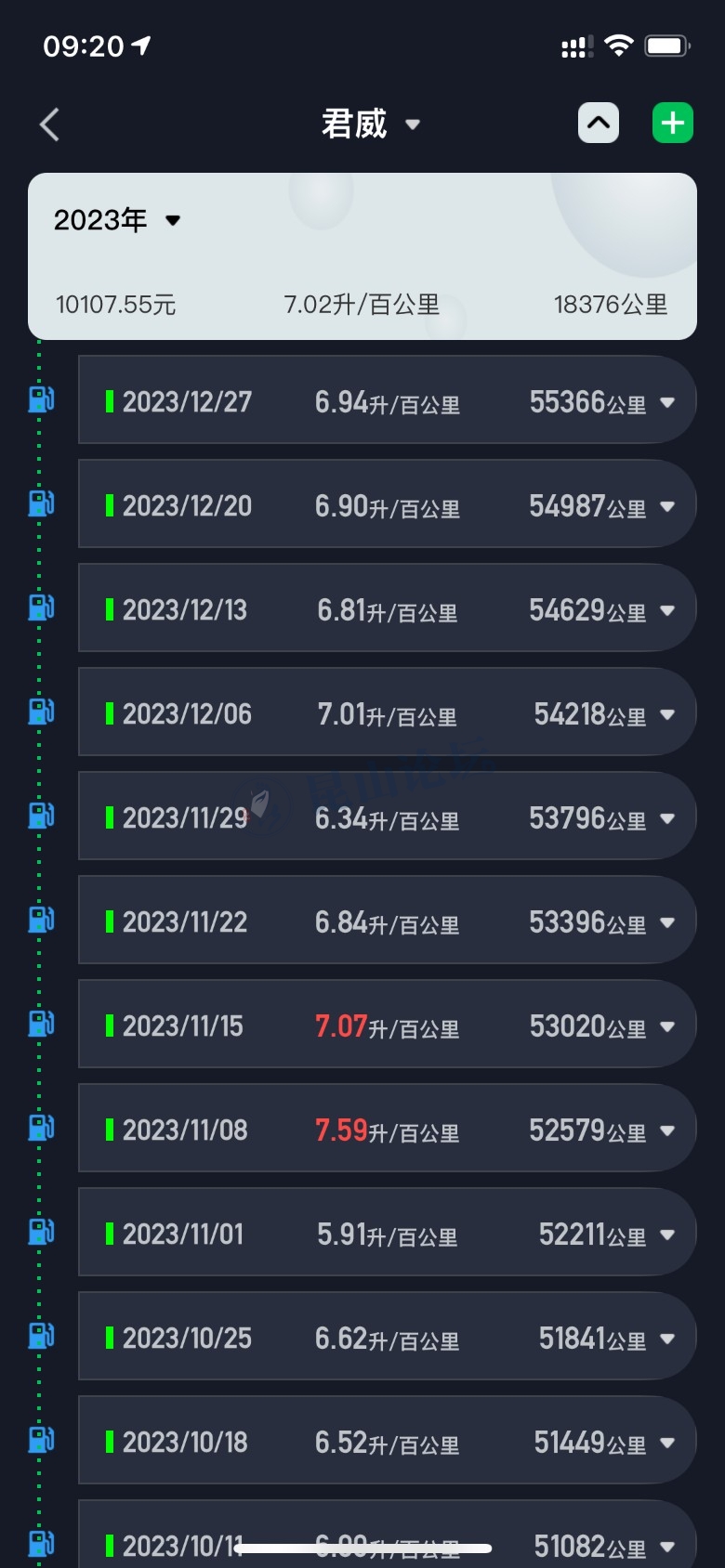Expand the 2023/11/15 refuel record
Screen dimensions: 725x1568
pyautogui.click(x=666, y=1026)
